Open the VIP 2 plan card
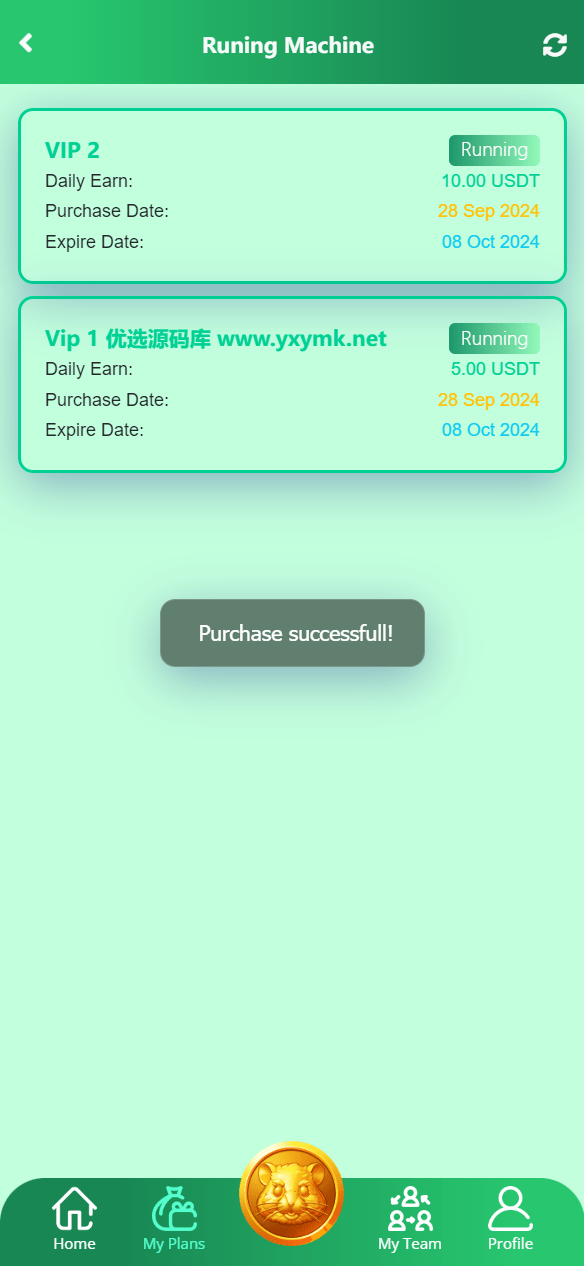Image resolution: width=584 pixels, height=1266 pixels. pos(292,196)
